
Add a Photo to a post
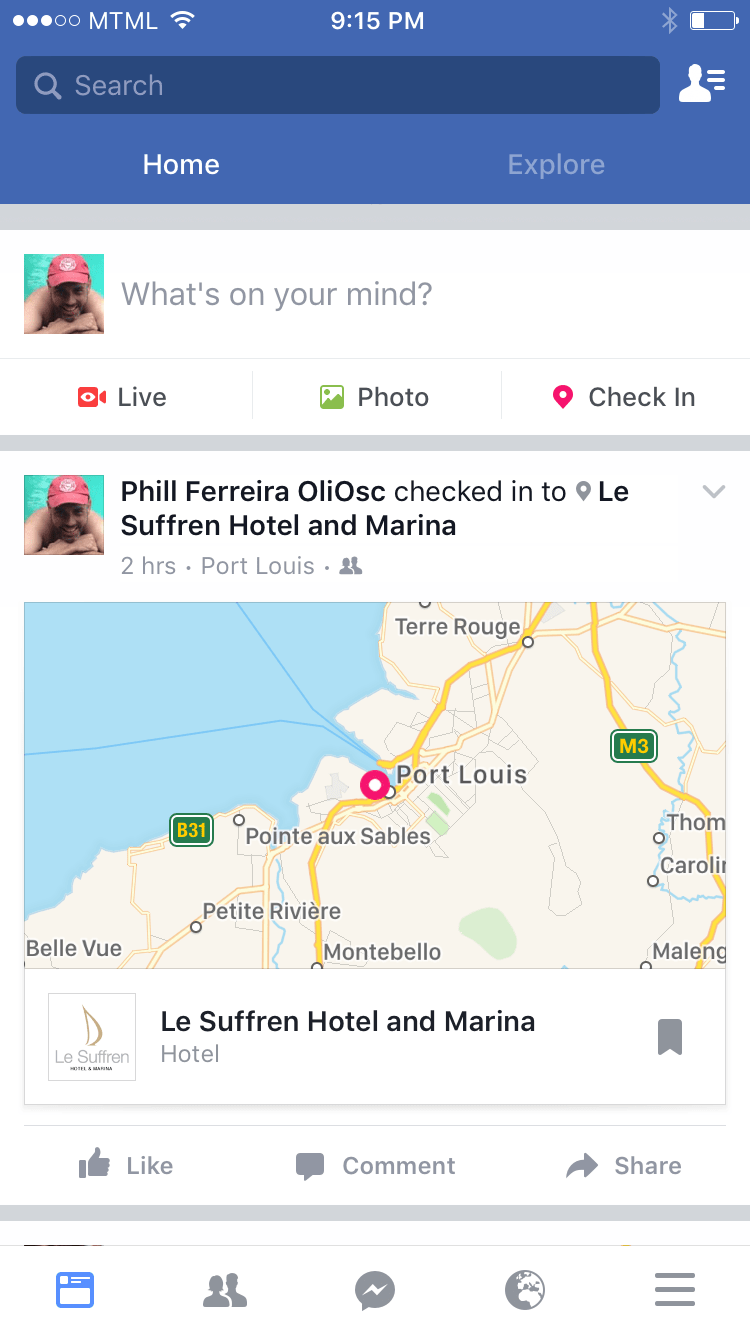(375, 397)
